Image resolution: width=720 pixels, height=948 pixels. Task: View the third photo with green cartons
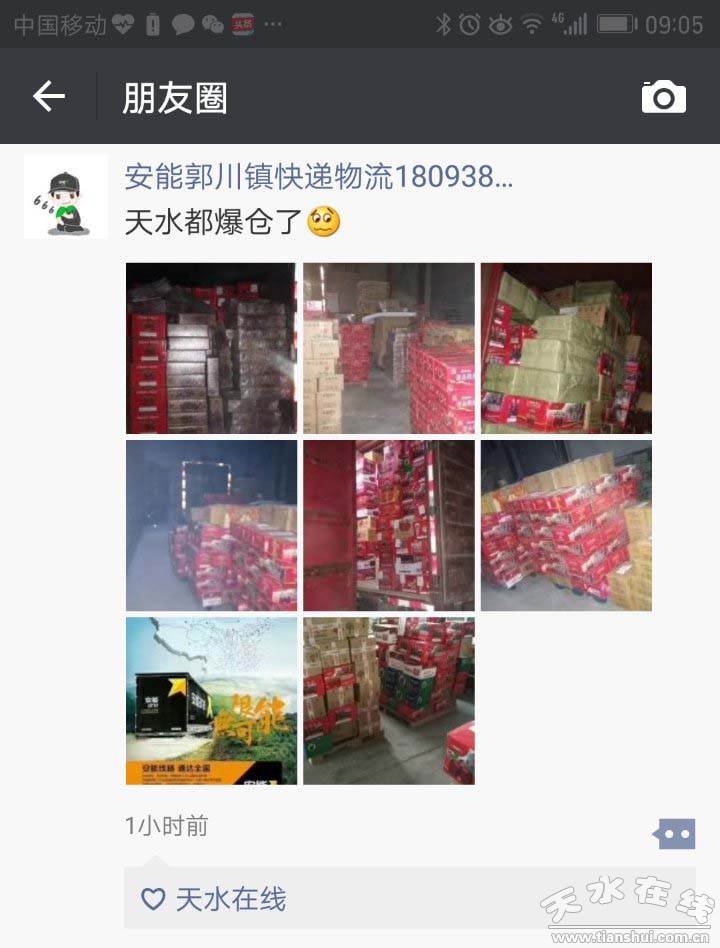coord(566,348)
